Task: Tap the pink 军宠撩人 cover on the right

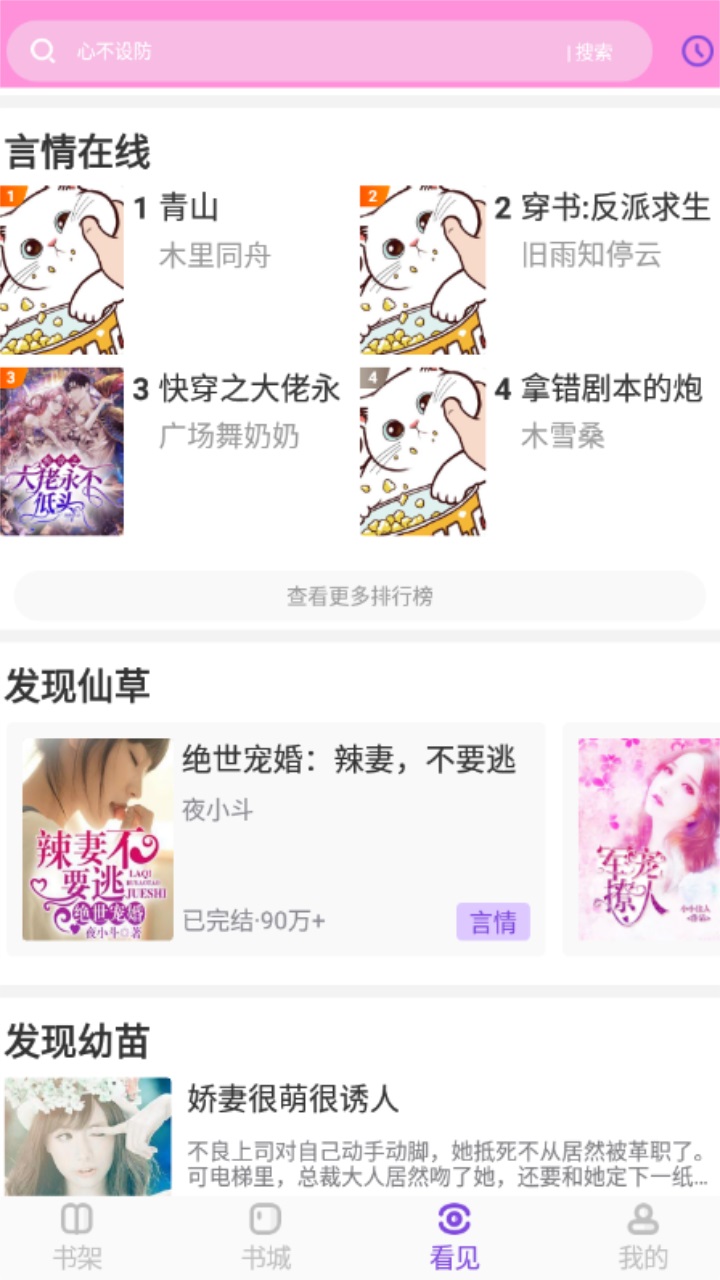Action: point(648,838)
